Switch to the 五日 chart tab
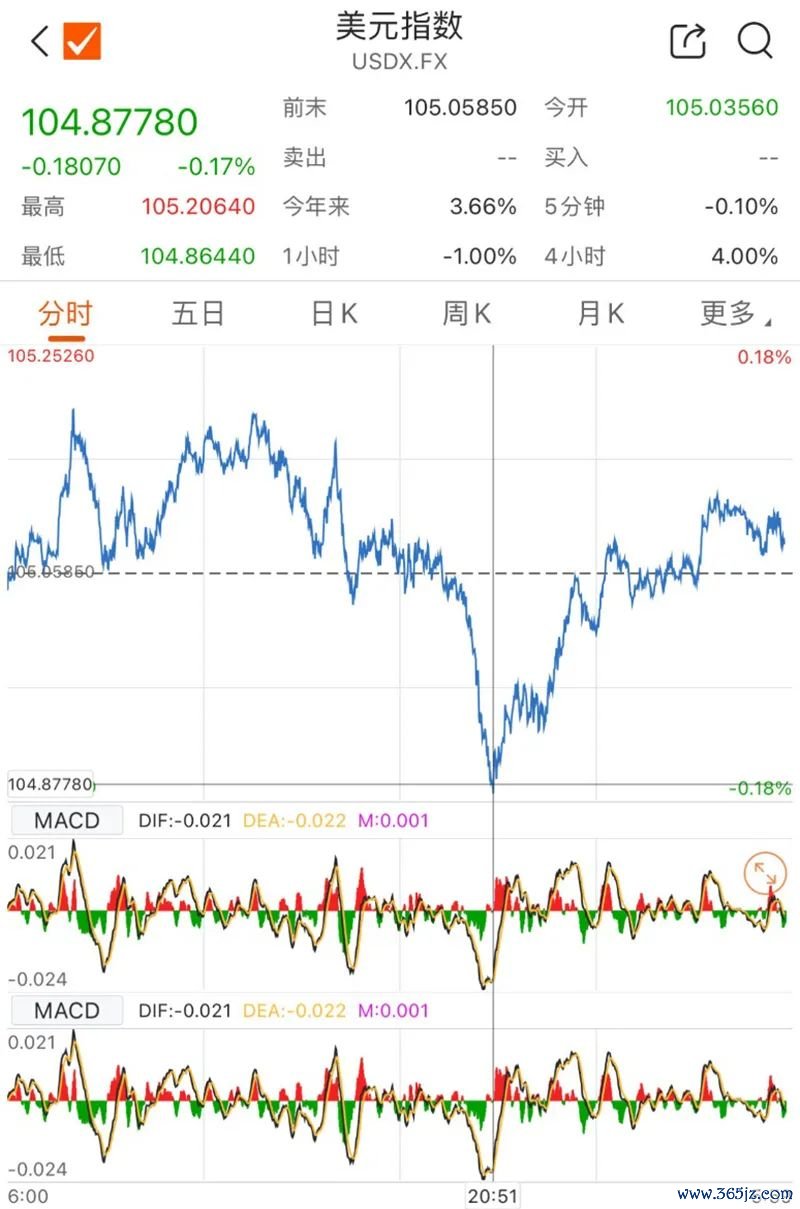800x1209 pixels. 198,314
